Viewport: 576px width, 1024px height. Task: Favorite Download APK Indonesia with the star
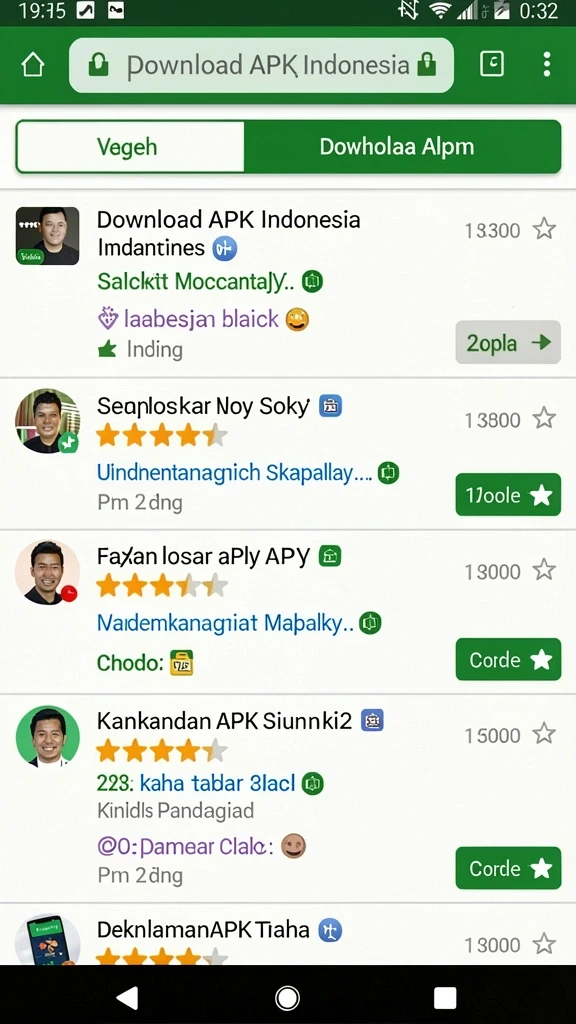544,229
